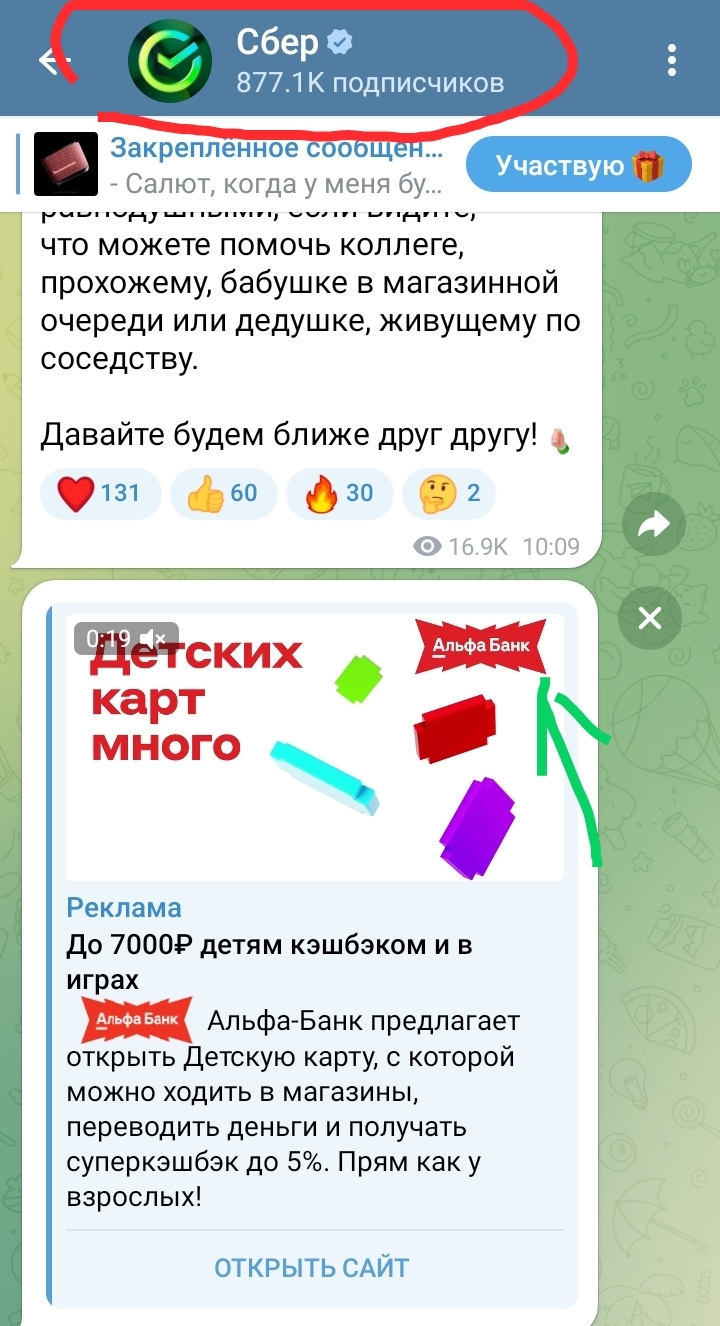Tap the Участвую button

point(579,165)
